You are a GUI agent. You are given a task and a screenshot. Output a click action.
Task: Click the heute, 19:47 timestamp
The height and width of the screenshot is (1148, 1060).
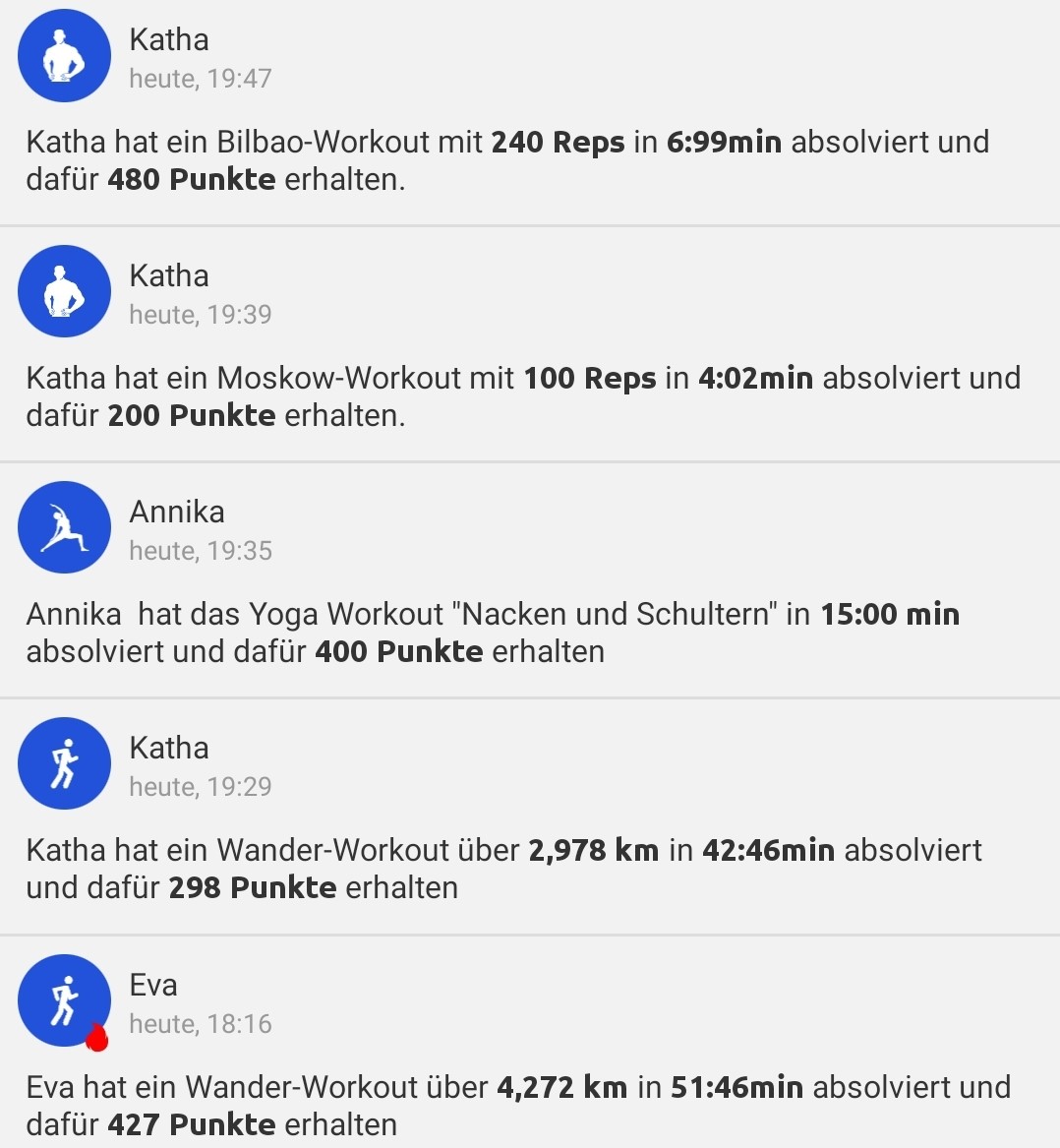coord(201,78)
